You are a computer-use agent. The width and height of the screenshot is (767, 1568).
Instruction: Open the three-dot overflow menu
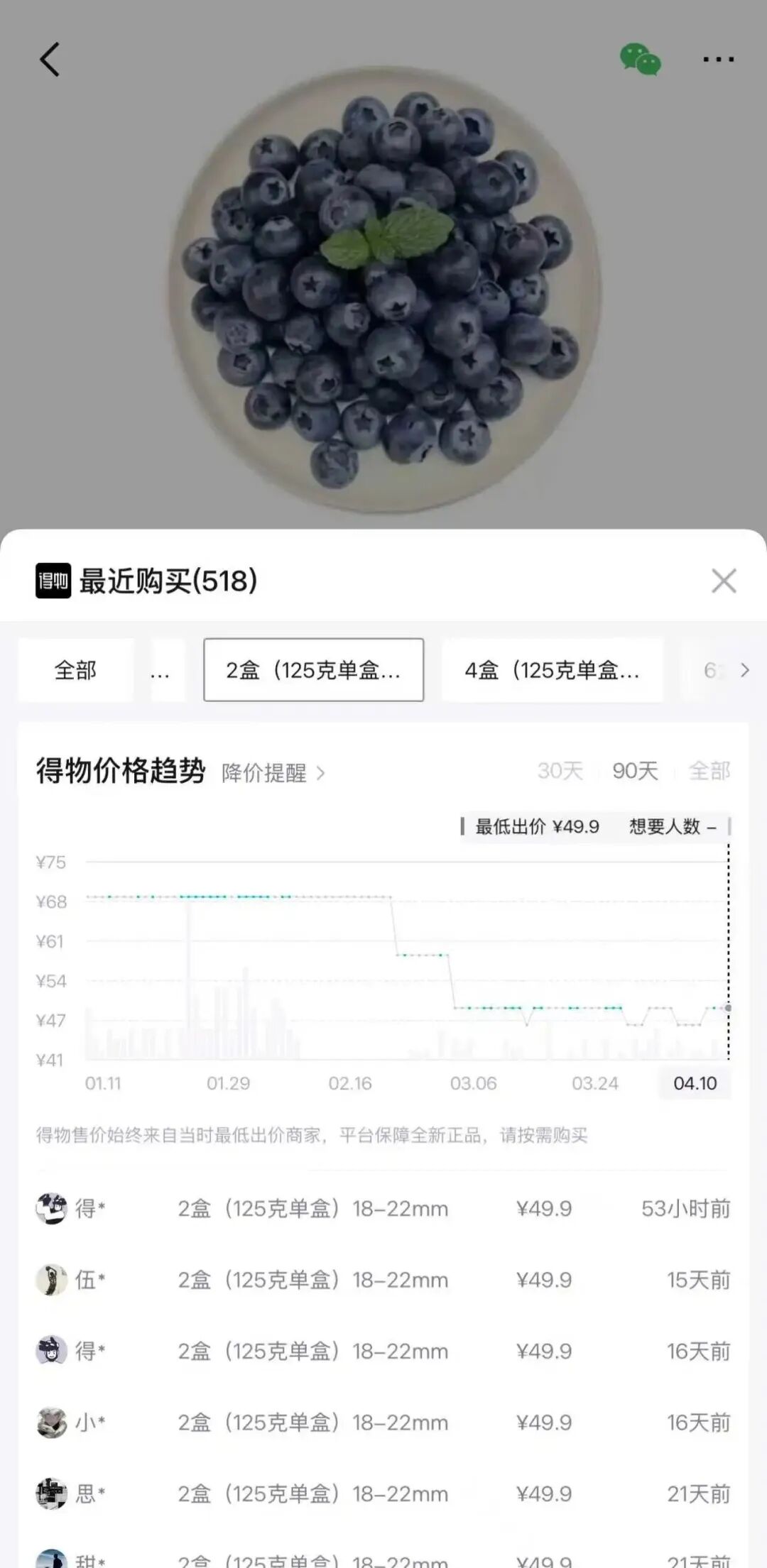click(718, 60)
